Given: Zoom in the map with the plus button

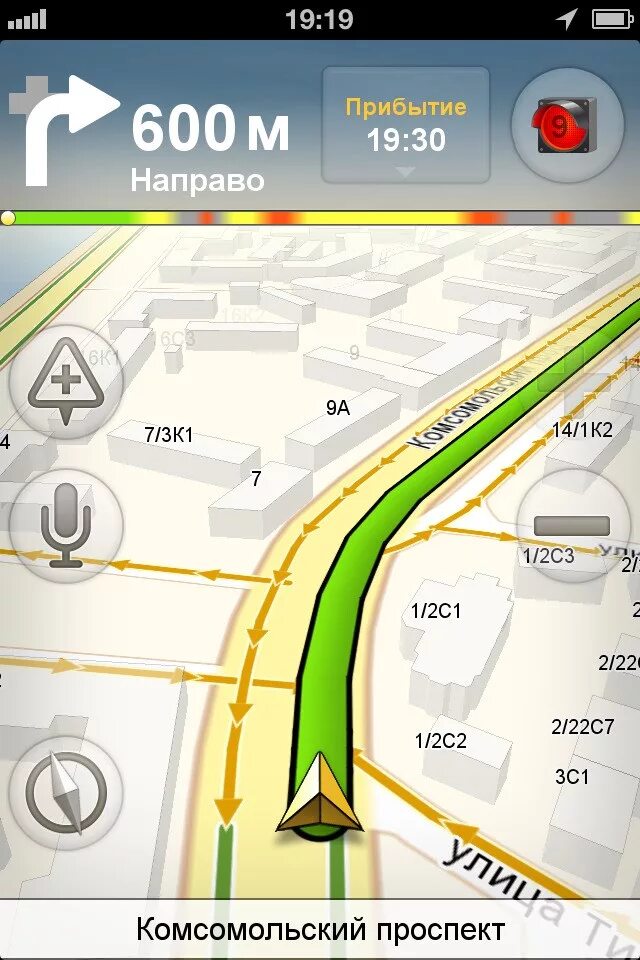Looking at the screenshot, I should pyautogui.click(x=65, y=382).
